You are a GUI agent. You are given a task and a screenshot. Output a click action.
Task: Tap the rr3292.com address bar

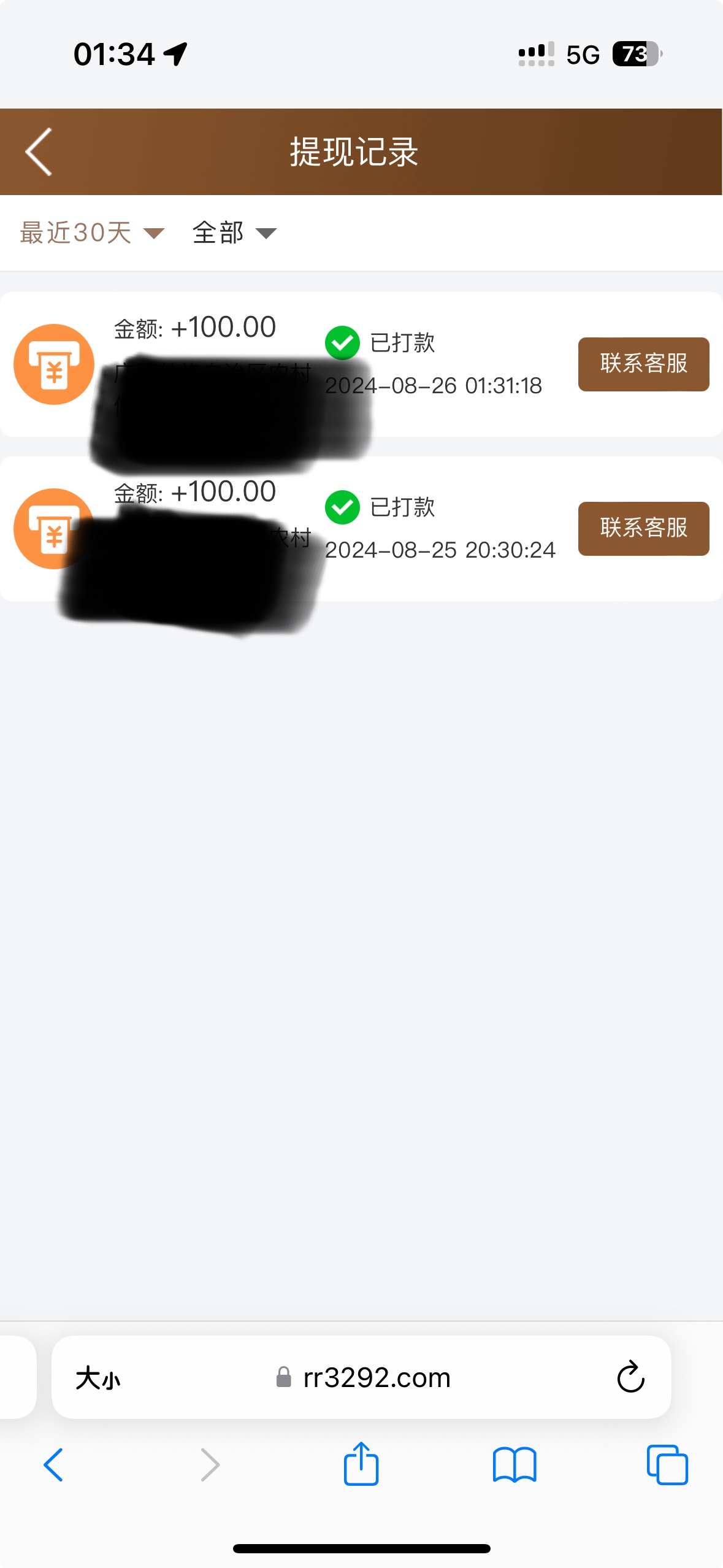point(363,1378)
